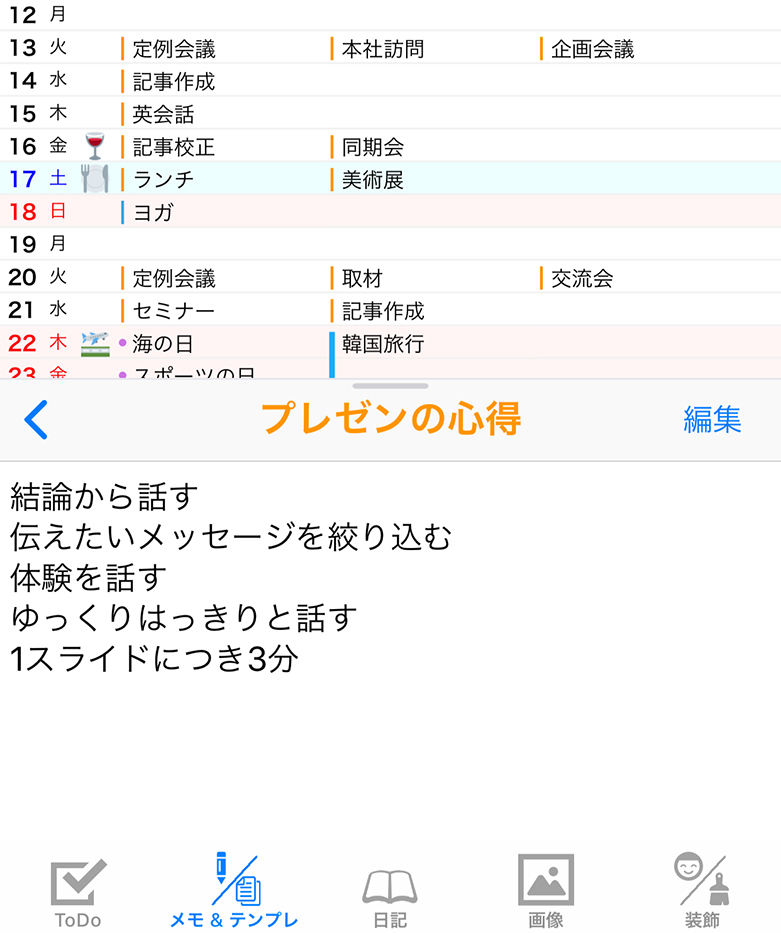Tap the cutlery icon on Saturday 17th
Screen dimensions: 781x933
pos(92,179)
